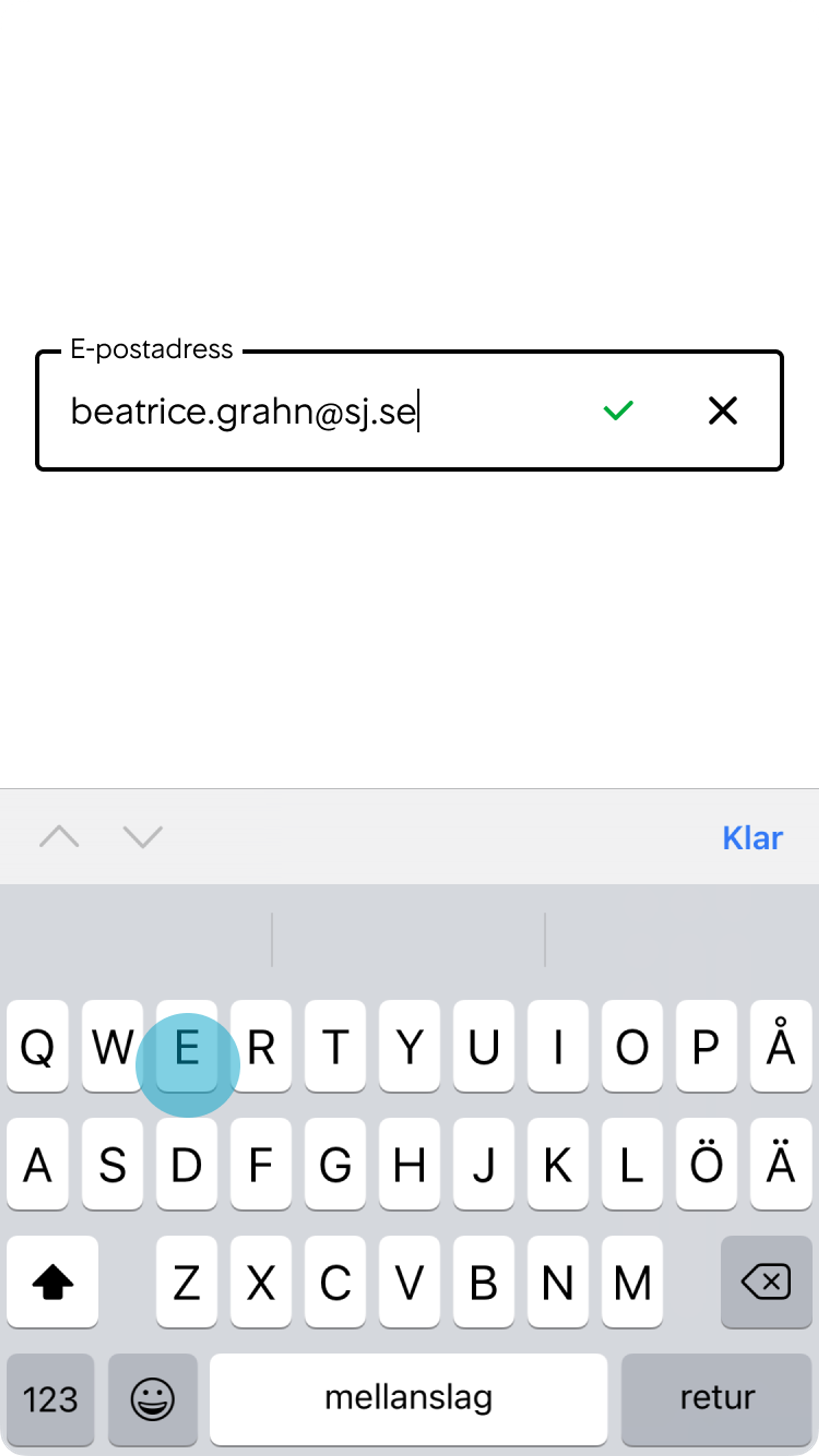The image size is (819, 1456).
Task: Jump to the previous field using the up arrow
Action: [x=59, y=837]
